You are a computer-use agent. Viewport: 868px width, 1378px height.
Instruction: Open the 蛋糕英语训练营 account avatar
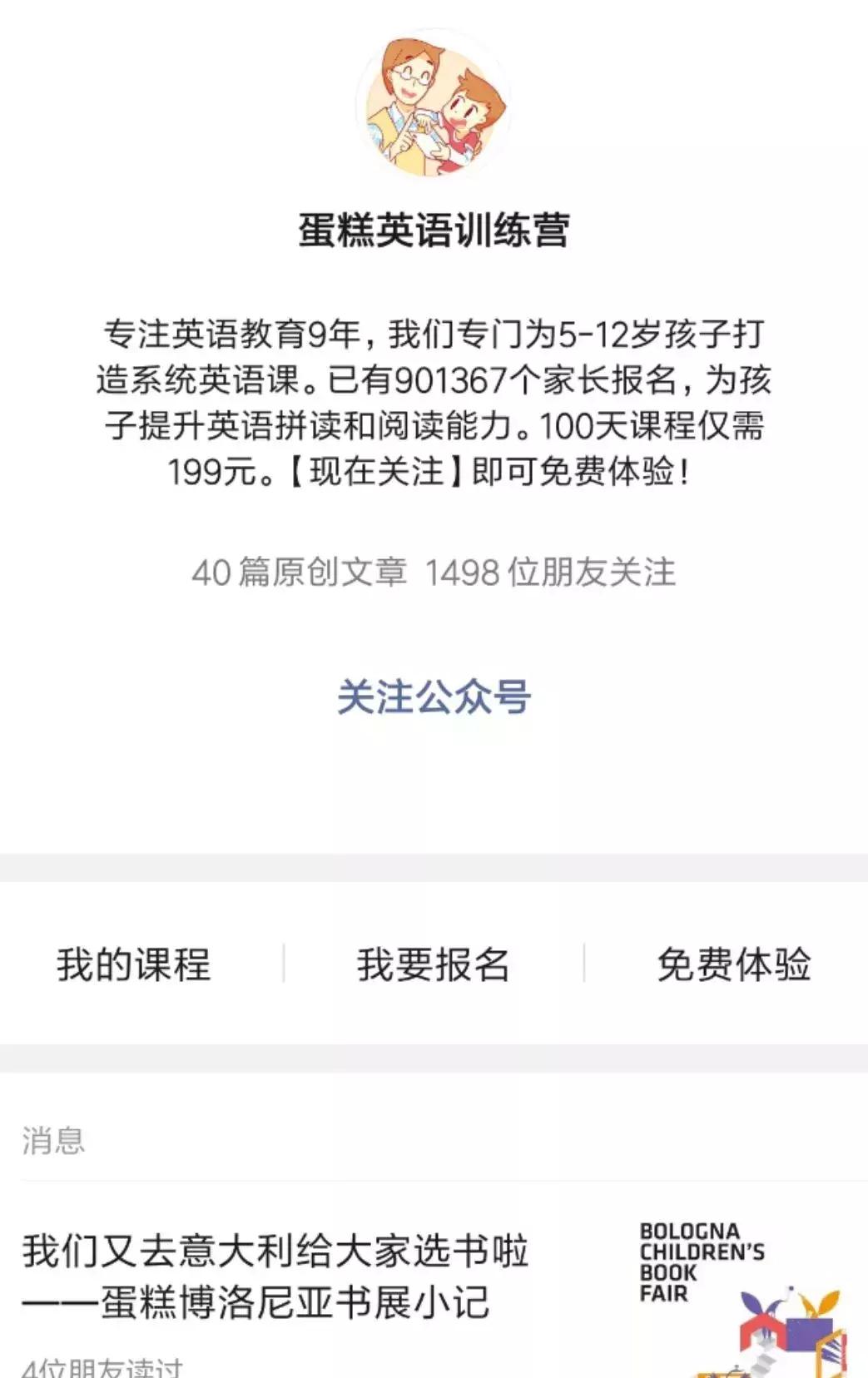[x=434, y=108]
